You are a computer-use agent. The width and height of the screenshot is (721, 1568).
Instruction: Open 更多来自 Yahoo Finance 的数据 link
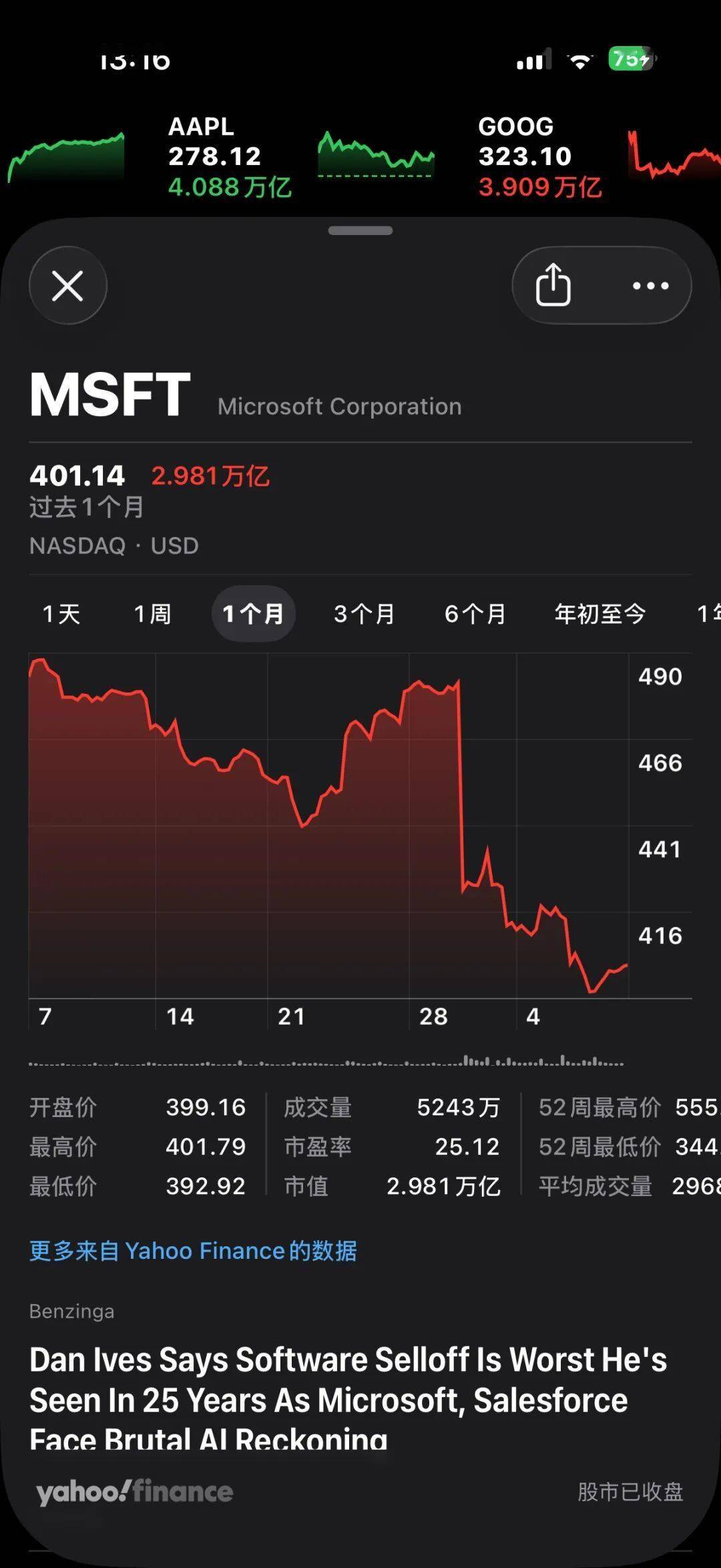(x=193, y=1251)
